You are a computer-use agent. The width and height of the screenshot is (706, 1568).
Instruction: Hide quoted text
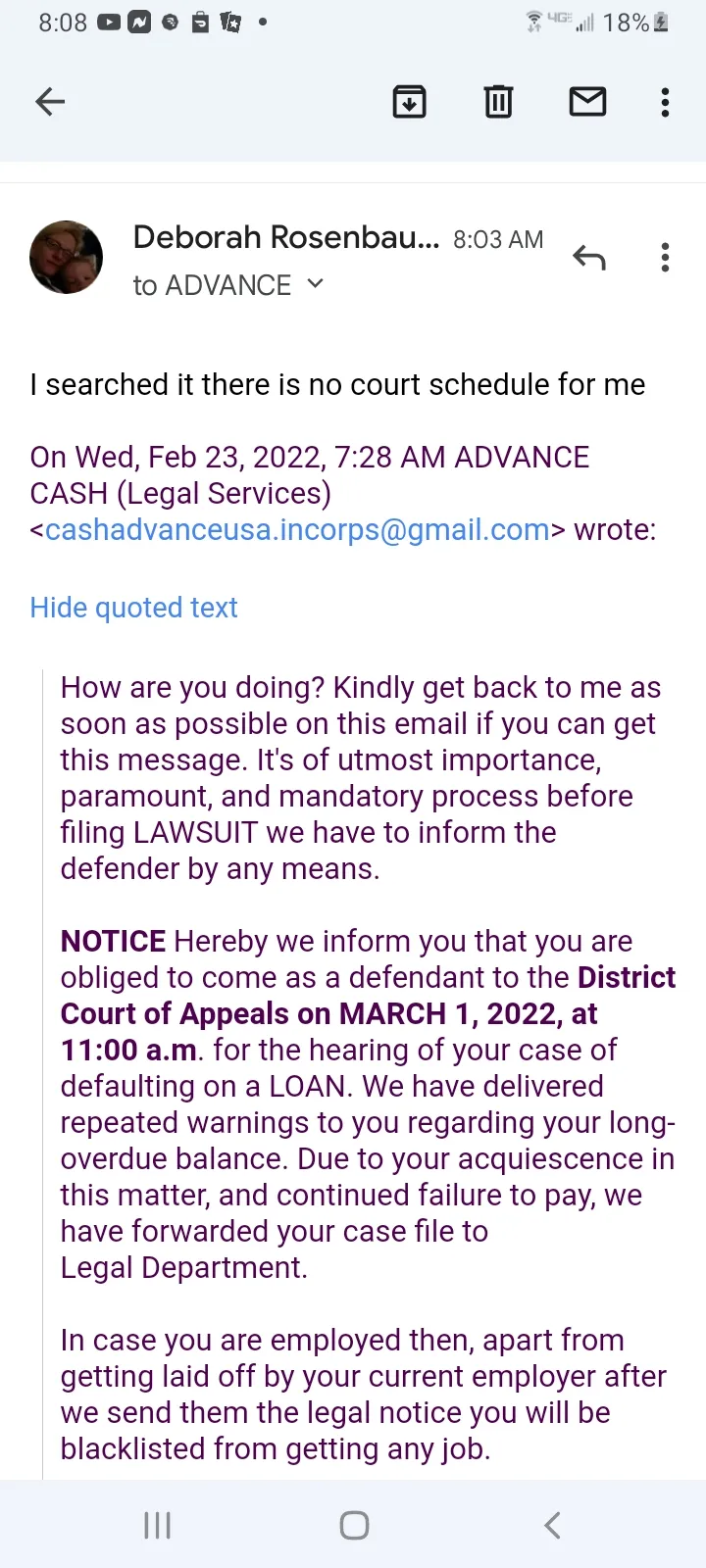point(133,608)
